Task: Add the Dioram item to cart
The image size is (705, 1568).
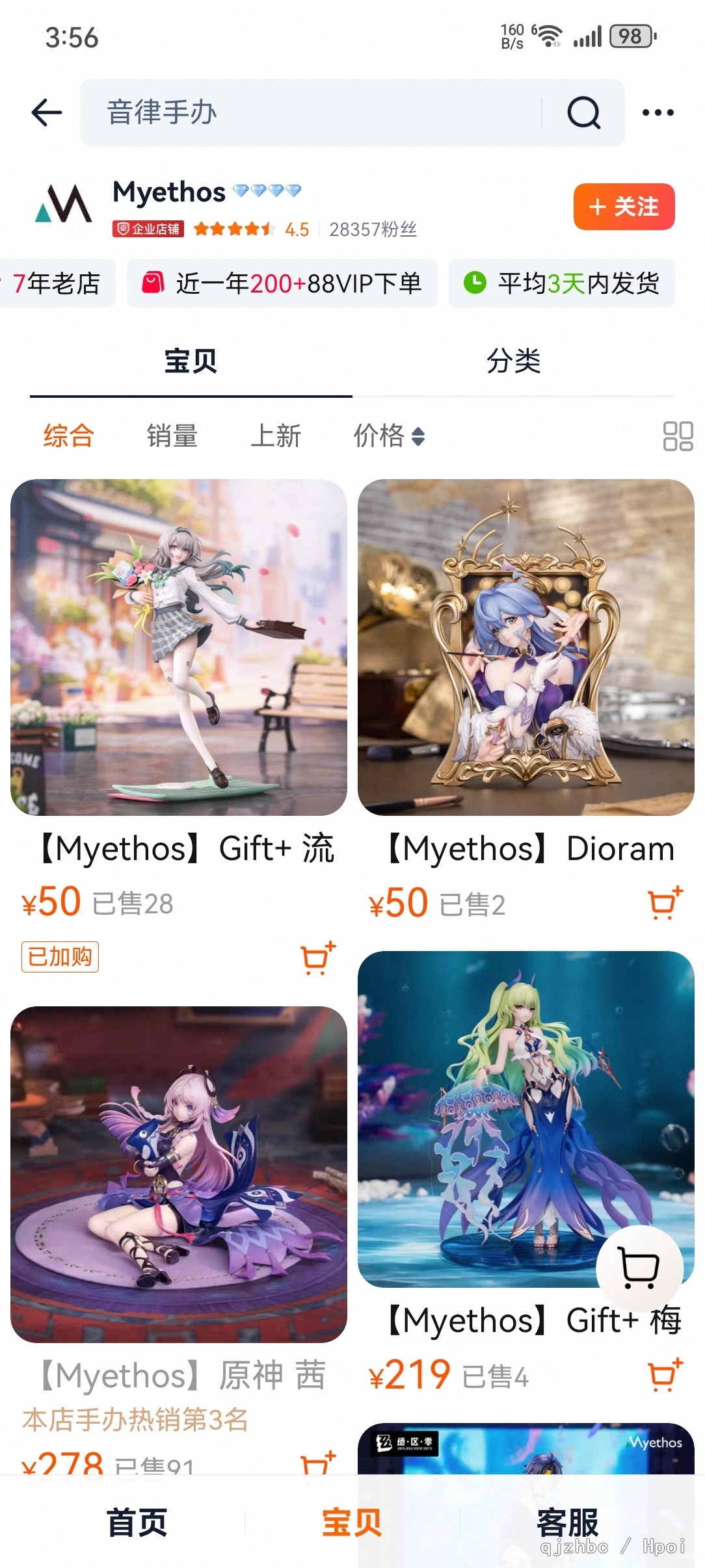Action: click(665, 903)
